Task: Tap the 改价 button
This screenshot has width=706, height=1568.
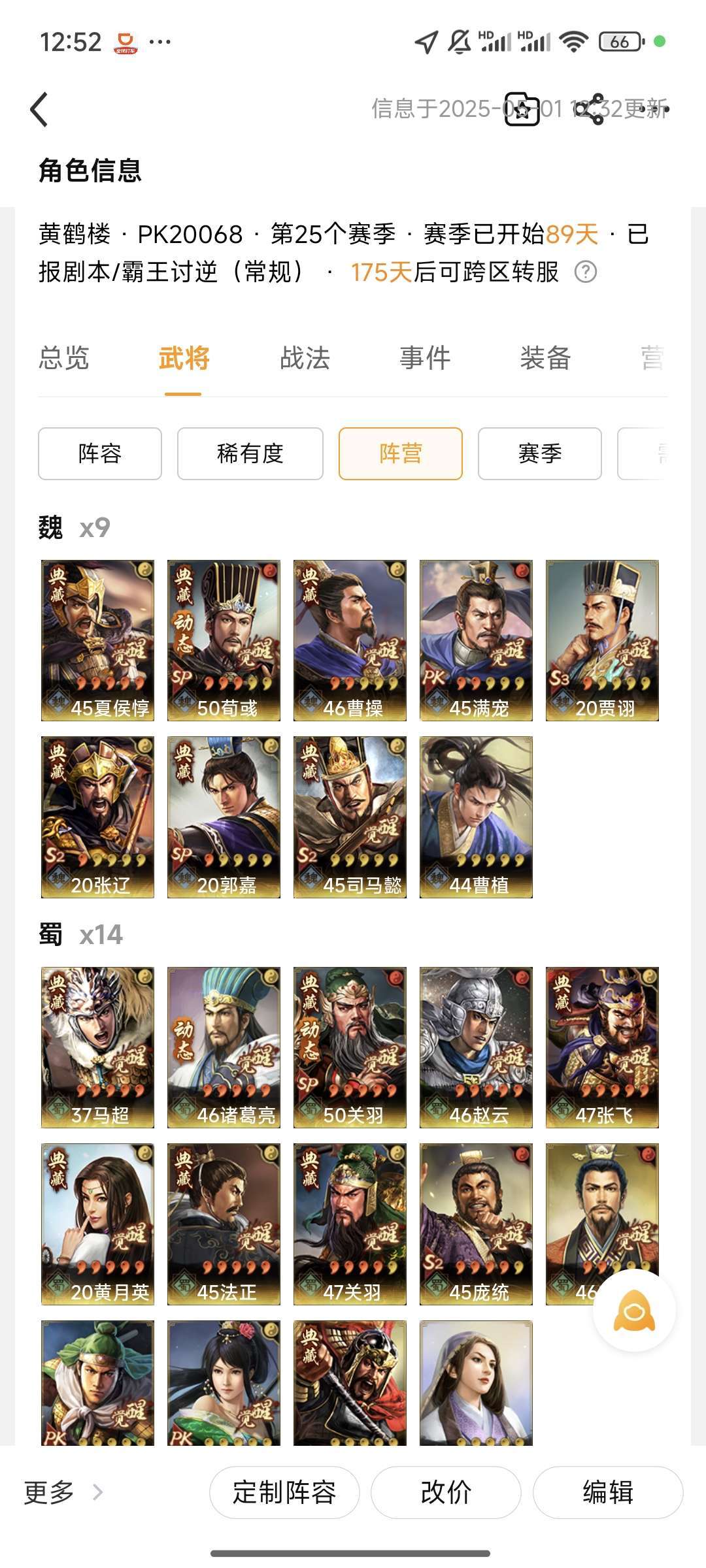Action: [446, 1492]
